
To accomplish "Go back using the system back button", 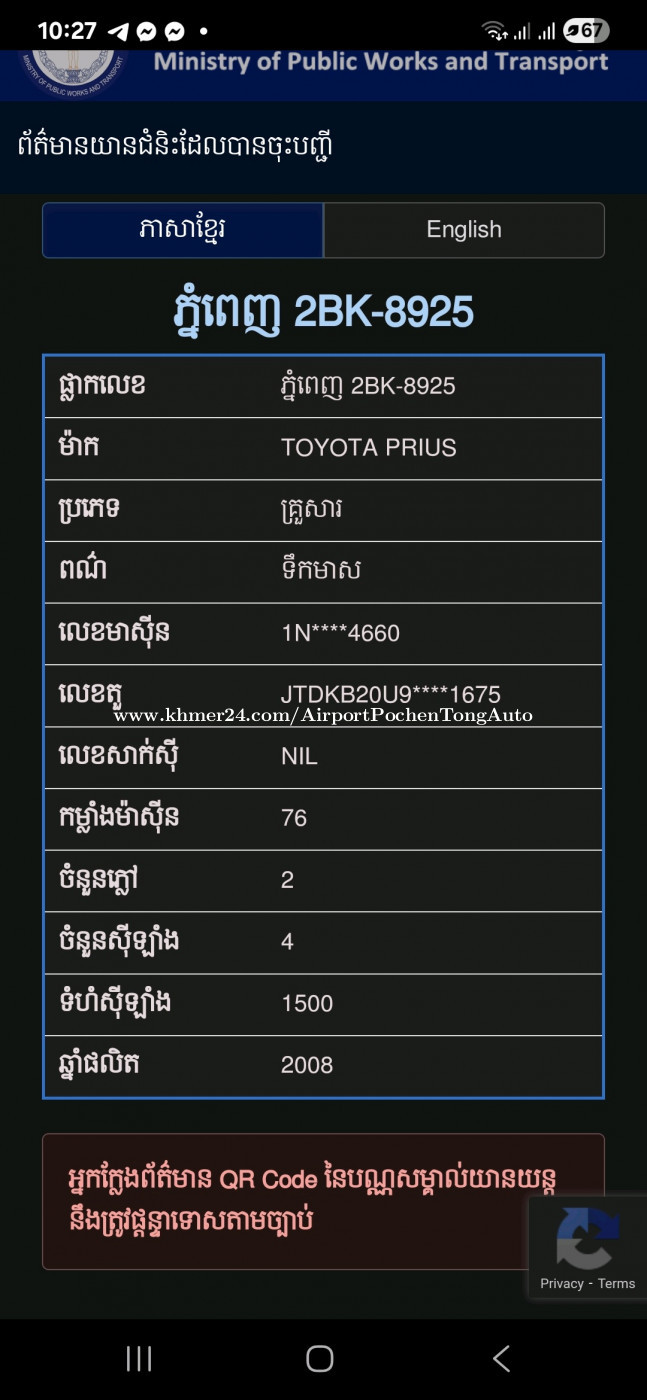I will click(502, 1358).
